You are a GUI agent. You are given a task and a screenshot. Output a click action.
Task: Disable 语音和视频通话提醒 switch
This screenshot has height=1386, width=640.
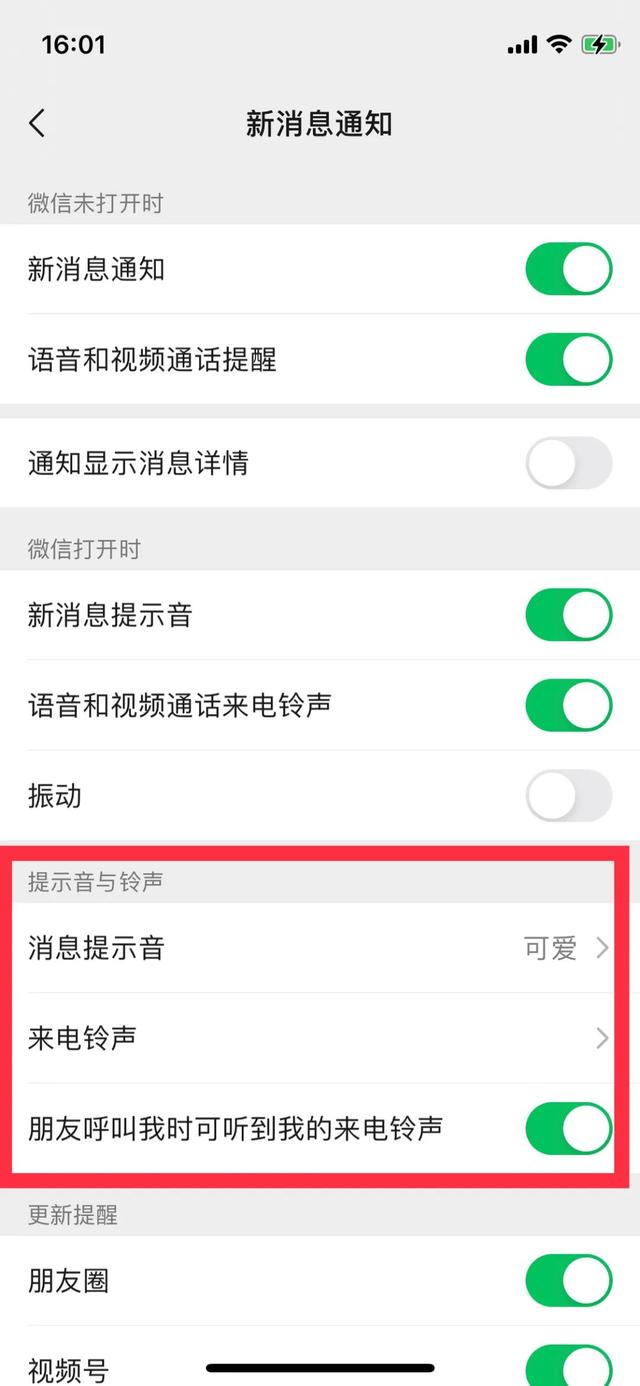click(568, 360)
